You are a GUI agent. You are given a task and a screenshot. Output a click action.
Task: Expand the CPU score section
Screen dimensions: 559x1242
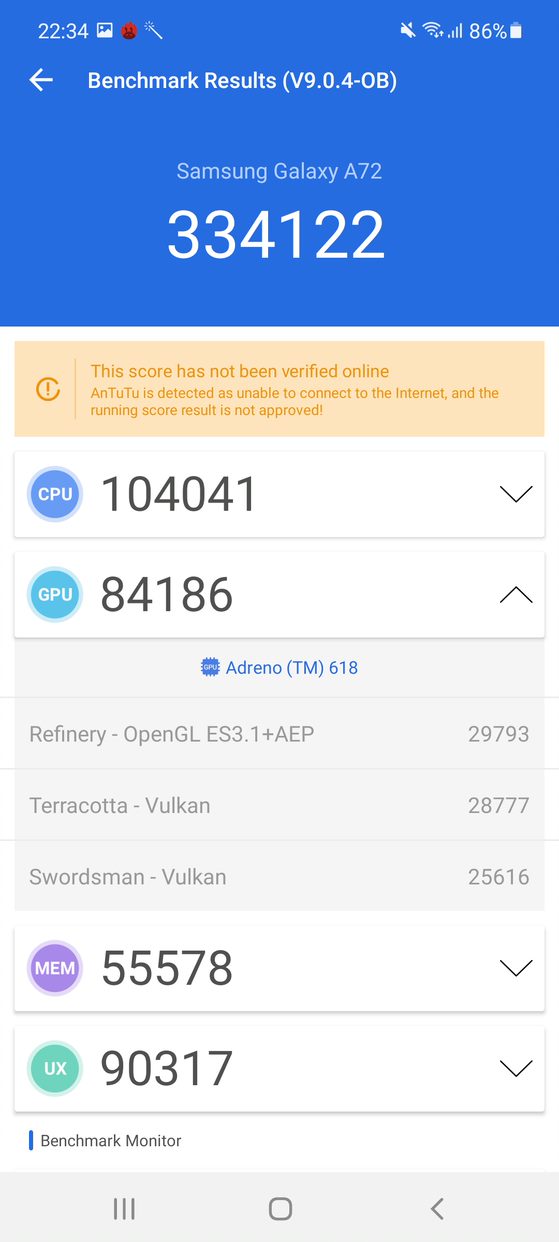point(516,494)
